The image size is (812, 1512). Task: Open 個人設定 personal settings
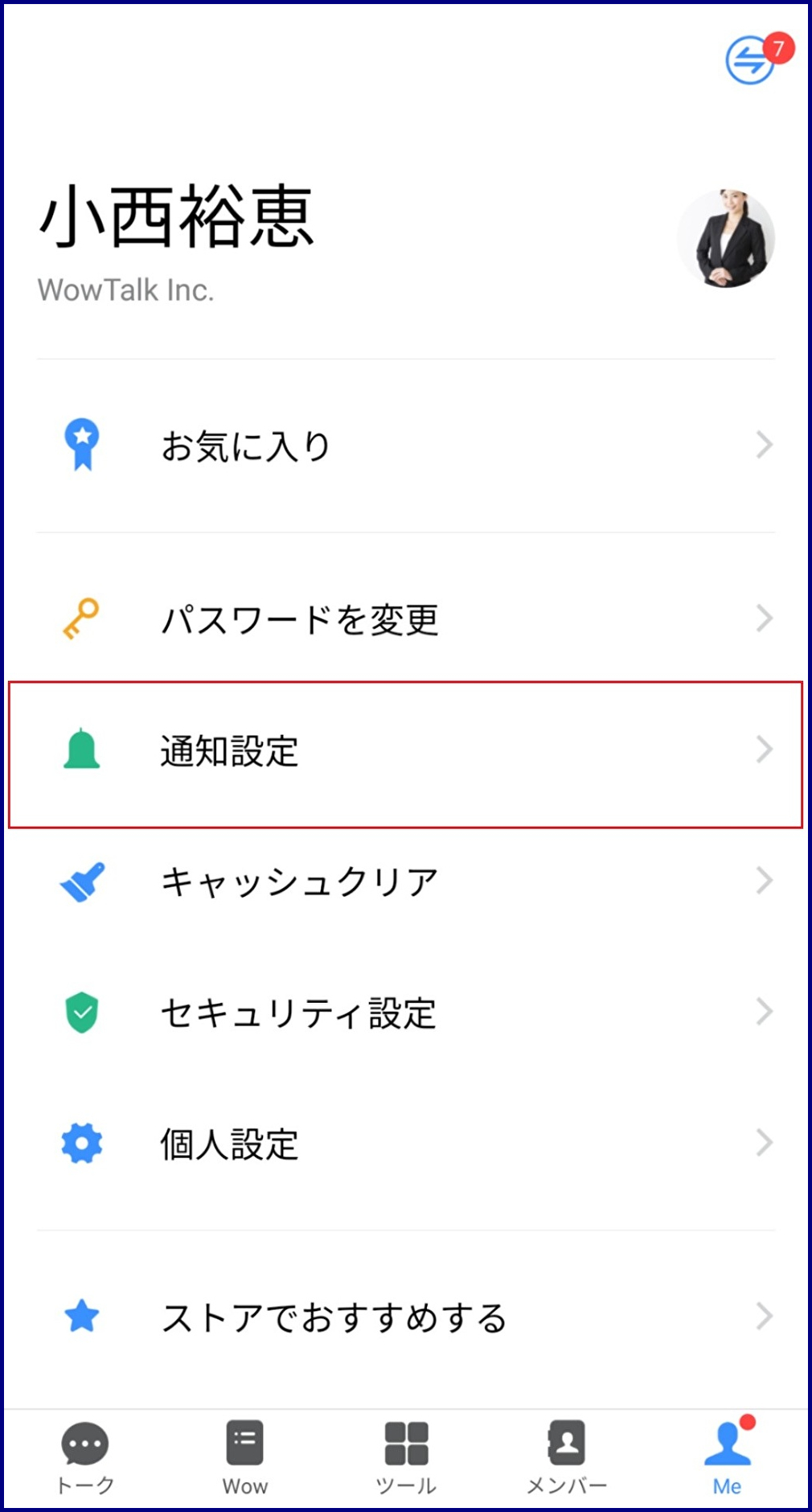[405, 1144]
